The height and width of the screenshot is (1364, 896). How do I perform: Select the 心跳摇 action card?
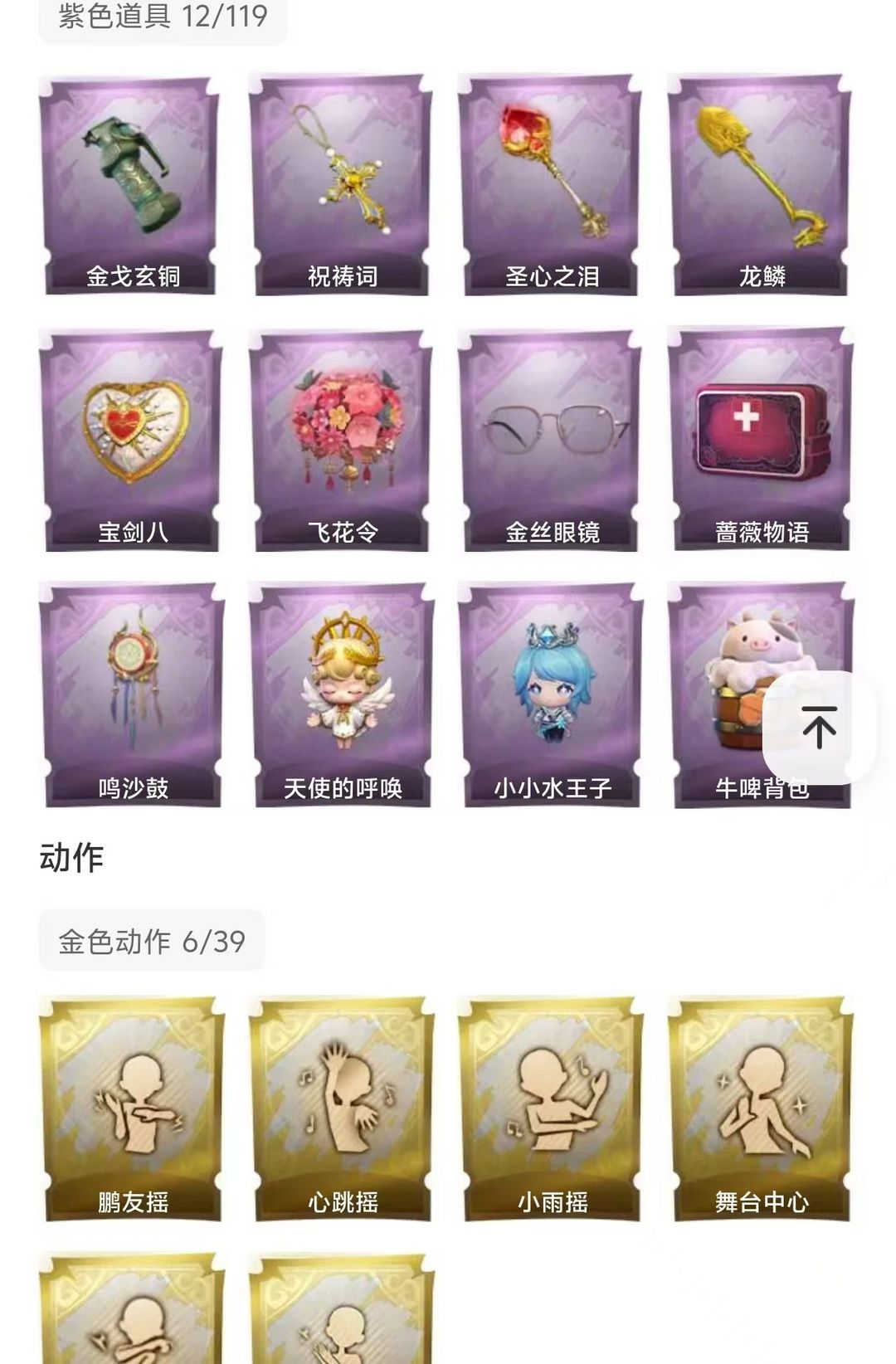[x=341, y=1109]
